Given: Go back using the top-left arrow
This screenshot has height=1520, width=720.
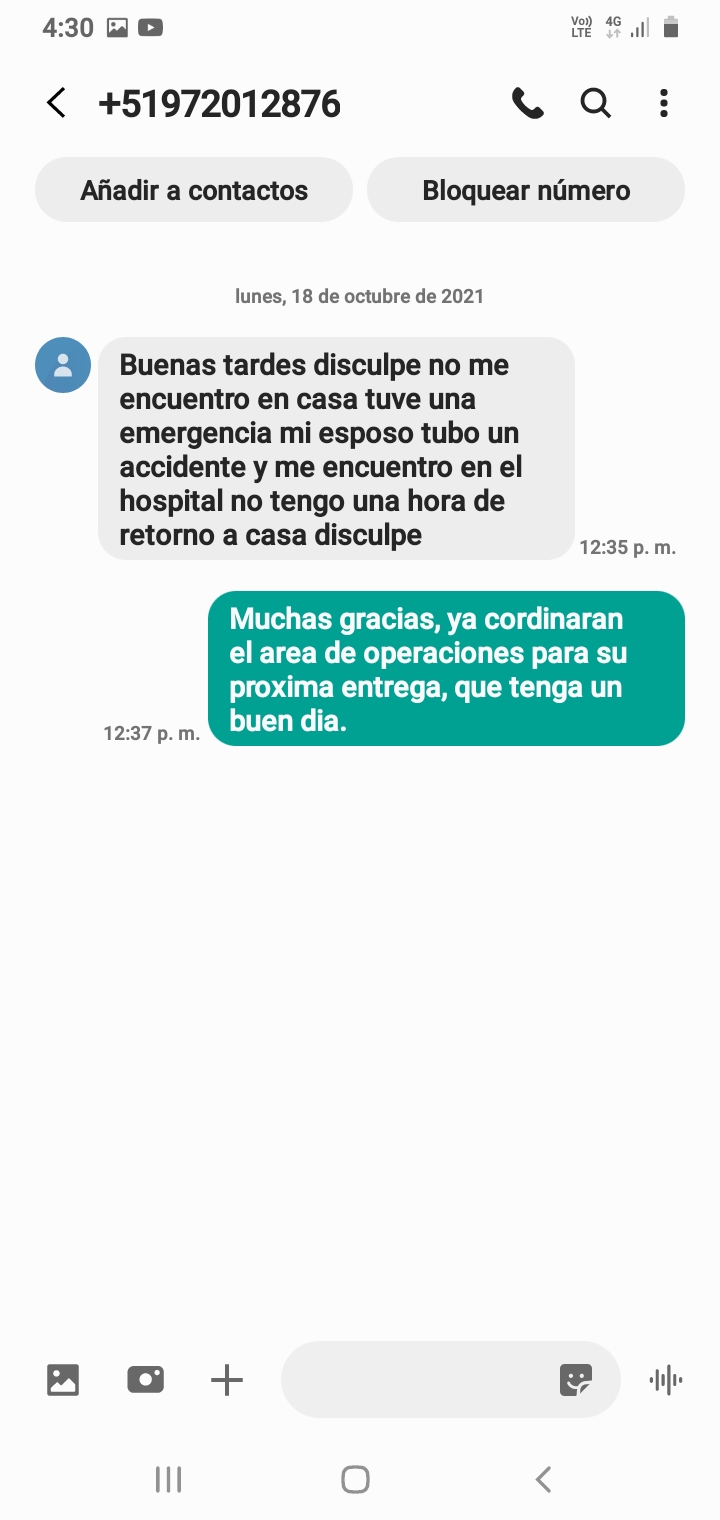Looking at the screenshot, I should coord(57,103).
